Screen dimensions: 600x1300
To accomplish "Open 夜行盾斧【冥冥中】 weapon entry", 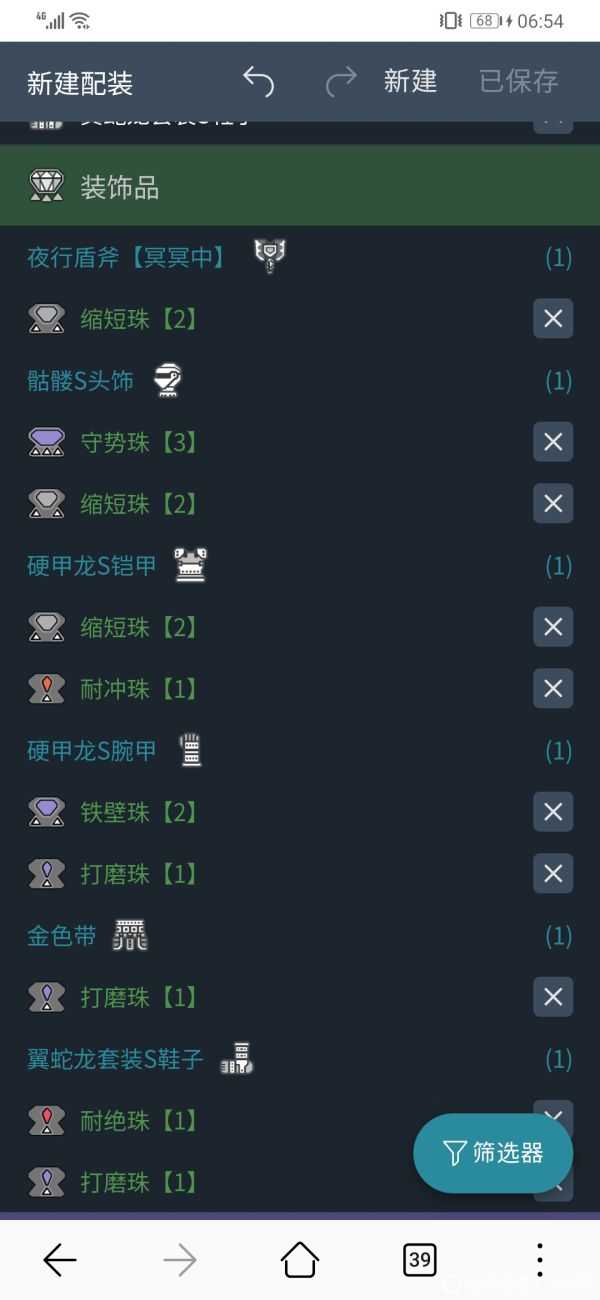I will [x=127, y=258].
